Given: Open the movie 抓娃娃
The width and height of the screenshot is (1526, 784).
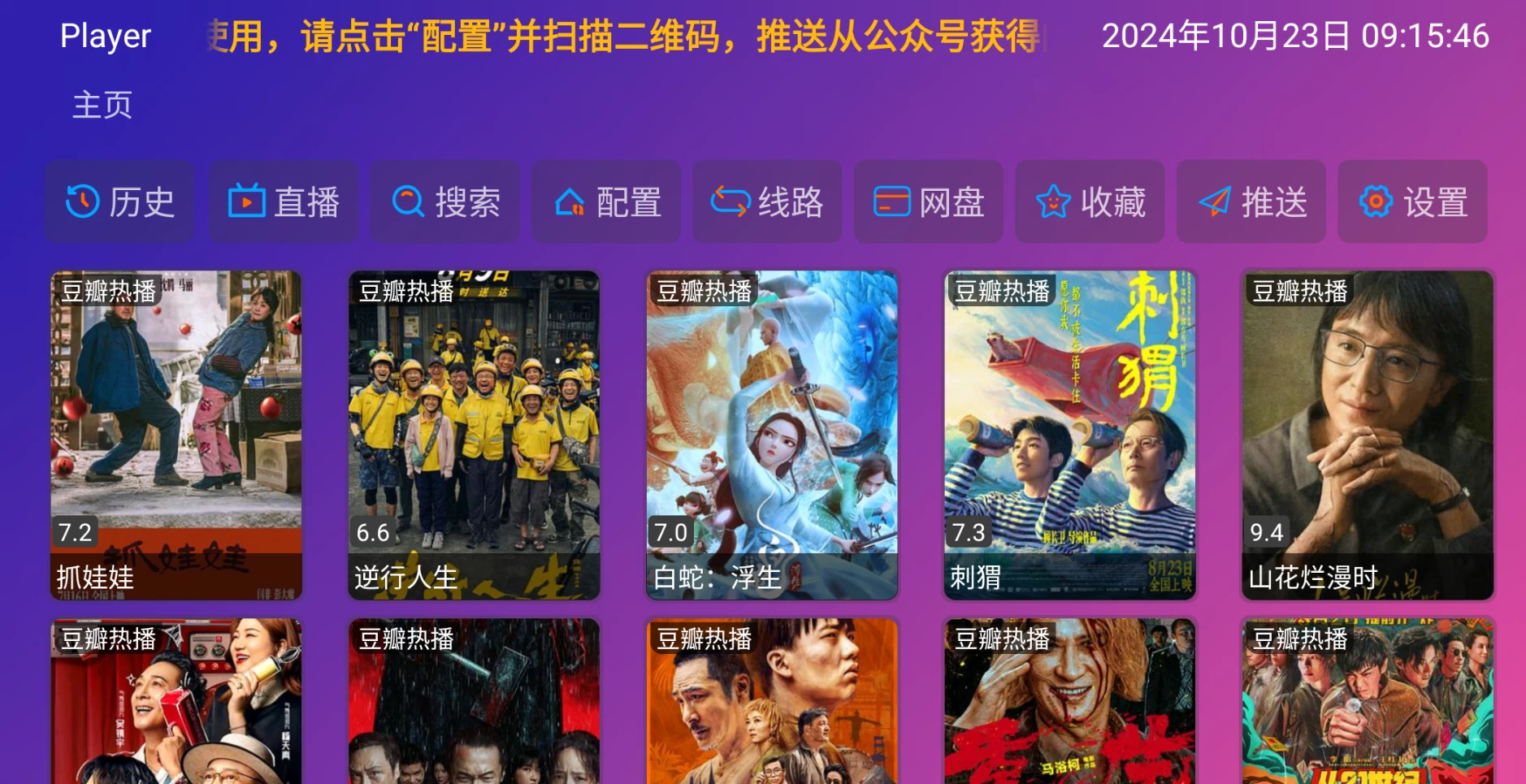Looking at the screenshot, I should point(176,435).
